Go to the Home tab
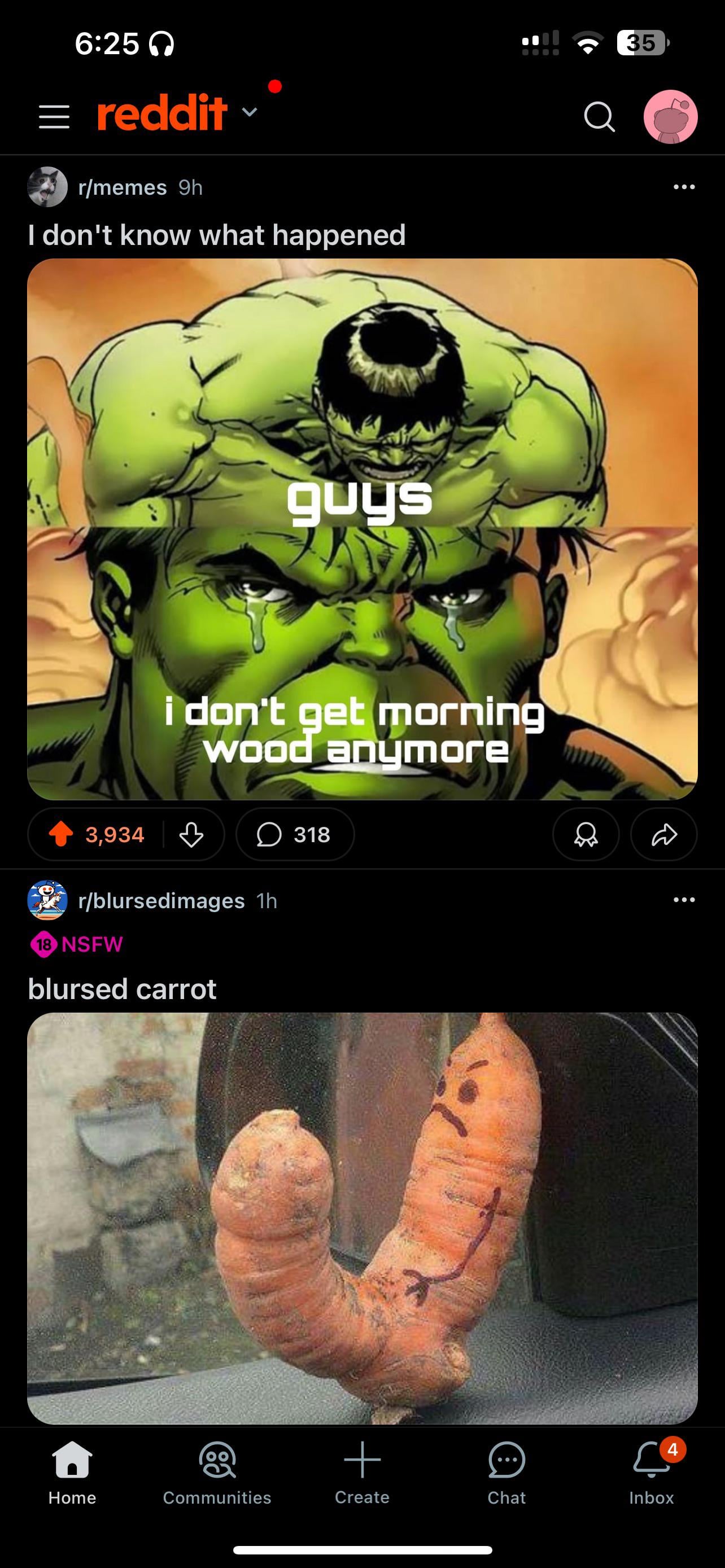725x1568 pixels. [x=72, y=1473]
